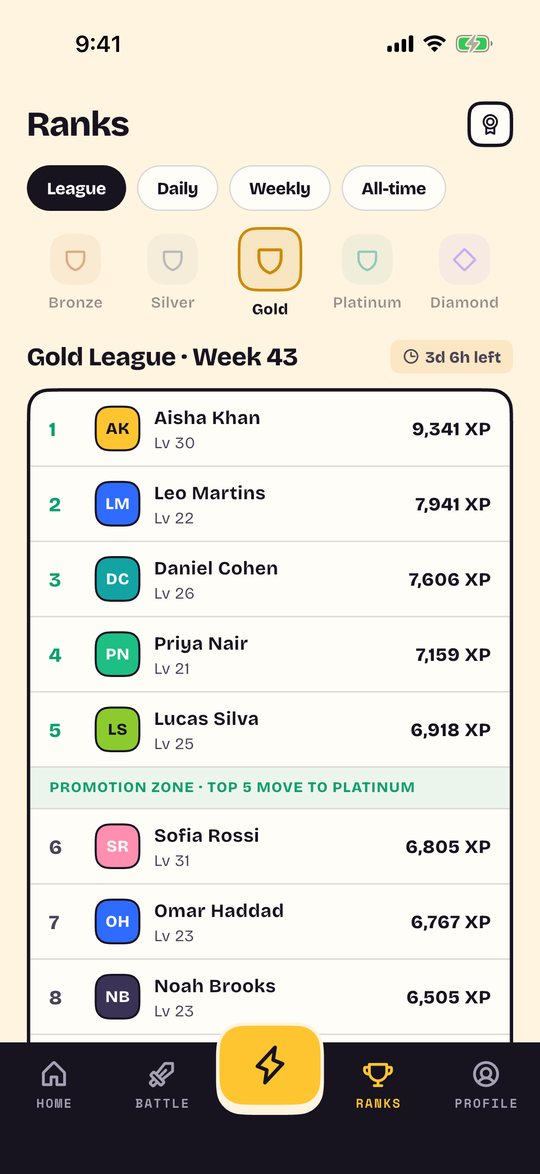Image resolution: width=540 pixels, height=1174 pixels.
Task: View the Bronze league
Action: point(75,272)
